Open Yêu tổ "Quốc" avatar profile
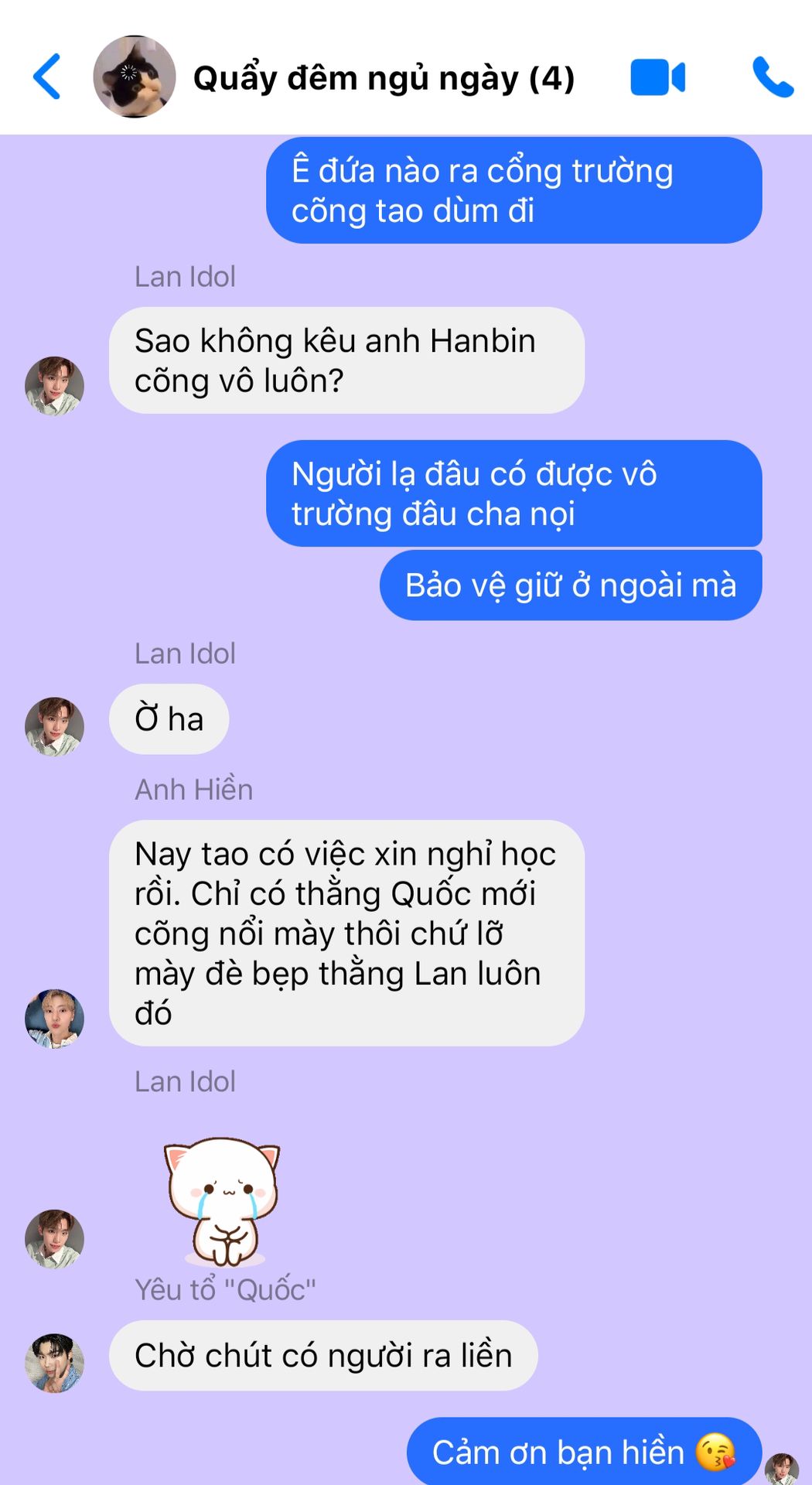Screen dimensions: 812x1485 [54, 1363]
